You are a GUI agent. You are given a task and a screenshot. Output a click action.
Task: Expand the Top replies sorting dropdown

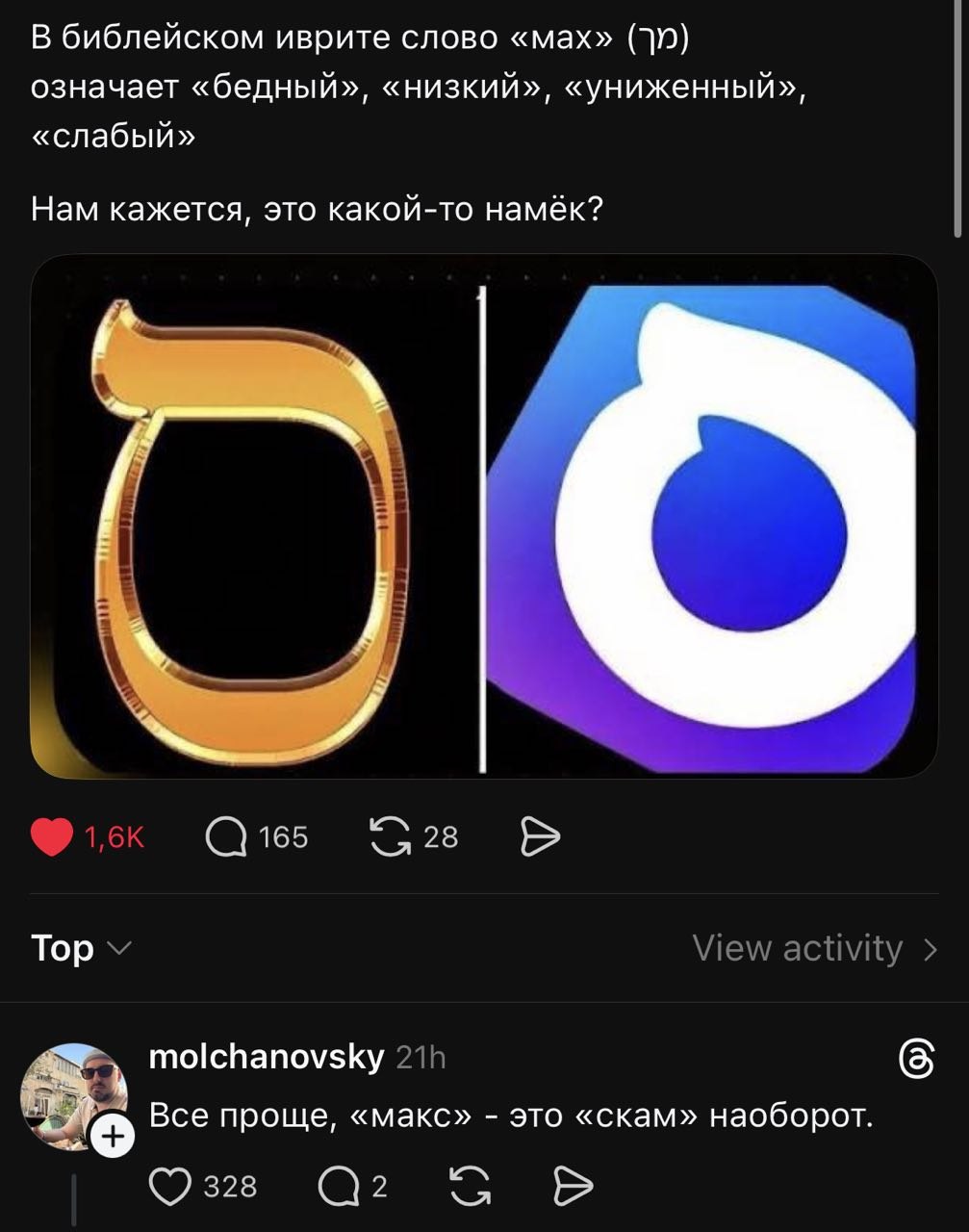tap(81, 948)
